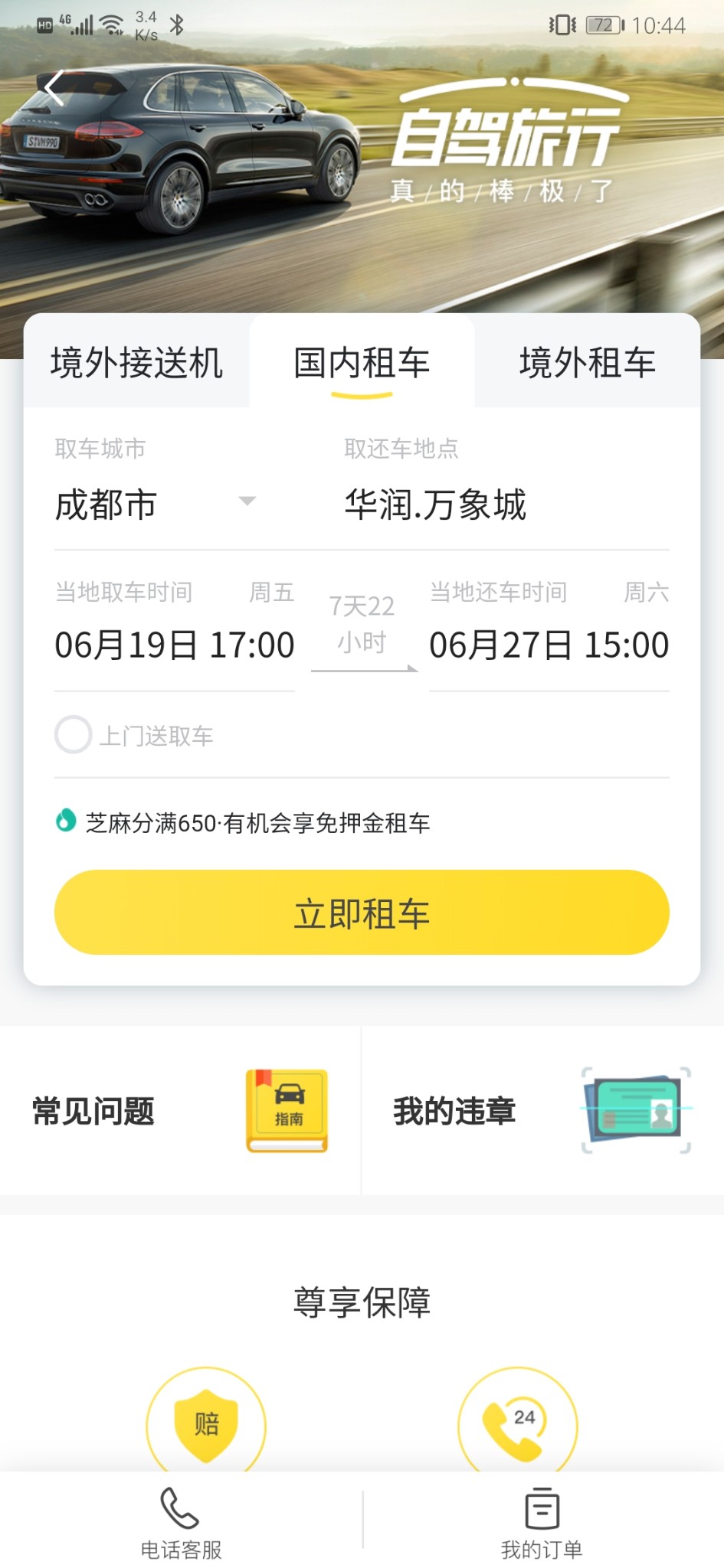
Task: Open the 取车城市 dropdown showing 成都市
Action: pyautogui.click(x=155, y=504)
